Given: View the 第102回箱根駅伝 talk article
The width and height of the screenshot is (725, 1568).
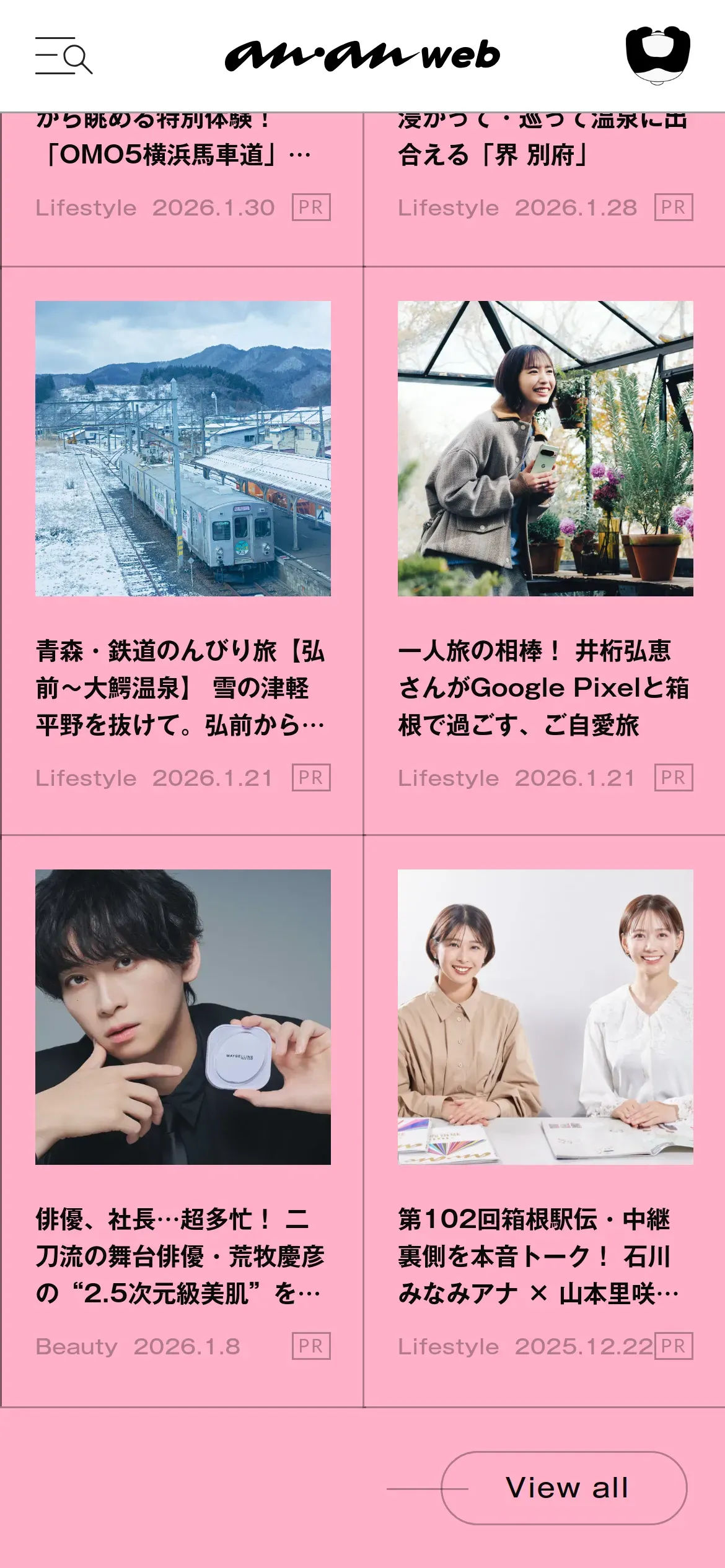Looking at the screenshot, I should click(x=544, y=1256).
